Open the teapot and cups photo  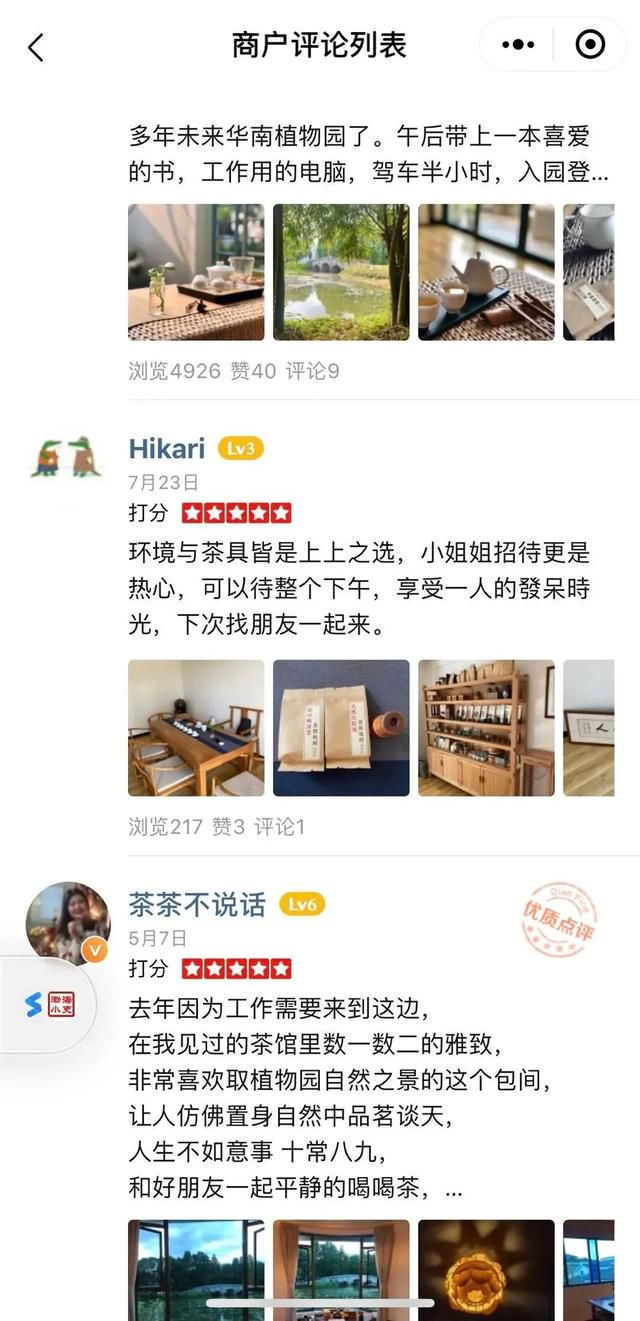pyautogui.click(x=486, y=272)
